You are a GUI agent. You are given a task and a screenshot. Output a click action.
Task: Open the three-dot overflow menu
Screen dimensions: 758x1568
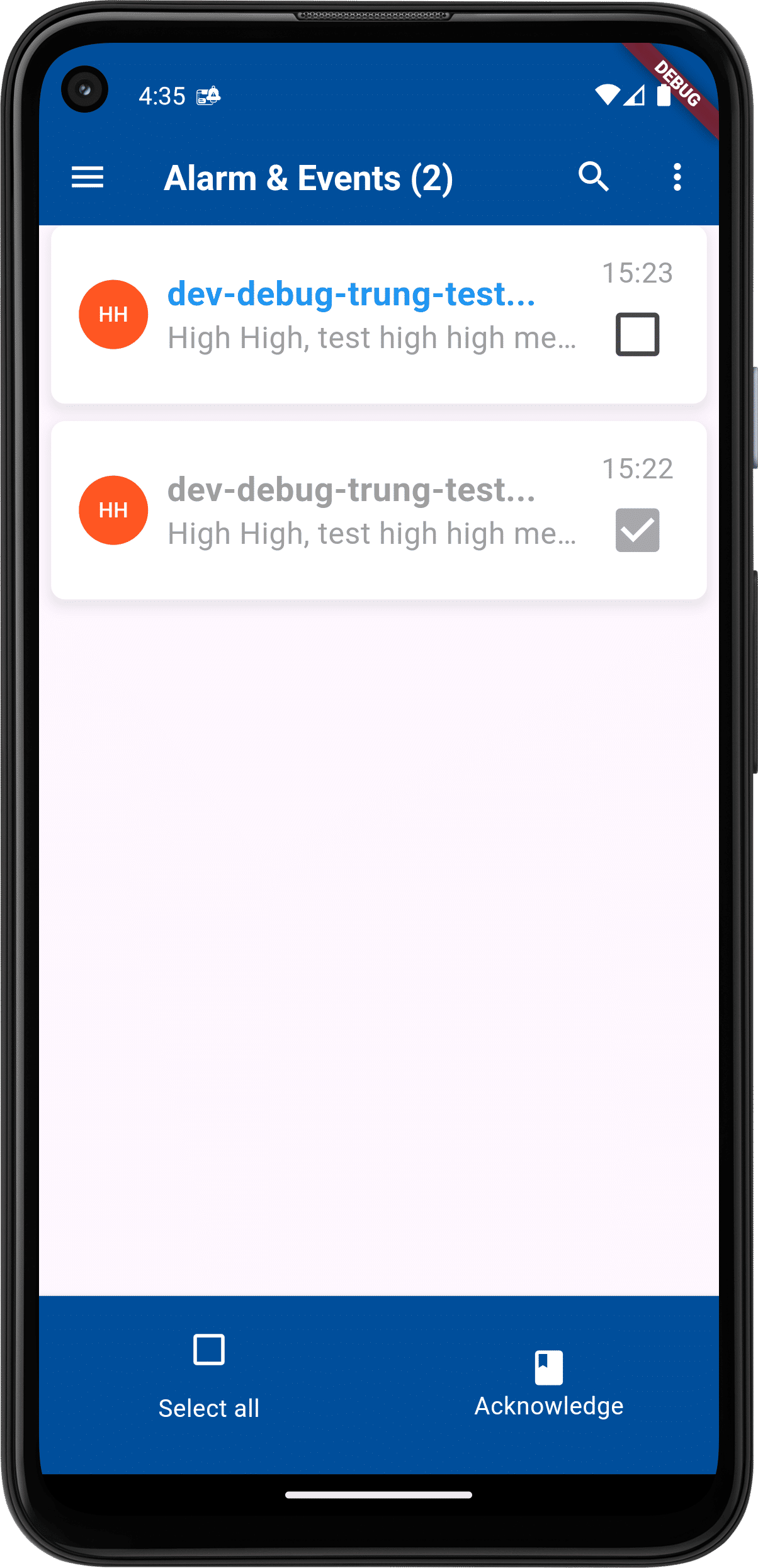677,178
